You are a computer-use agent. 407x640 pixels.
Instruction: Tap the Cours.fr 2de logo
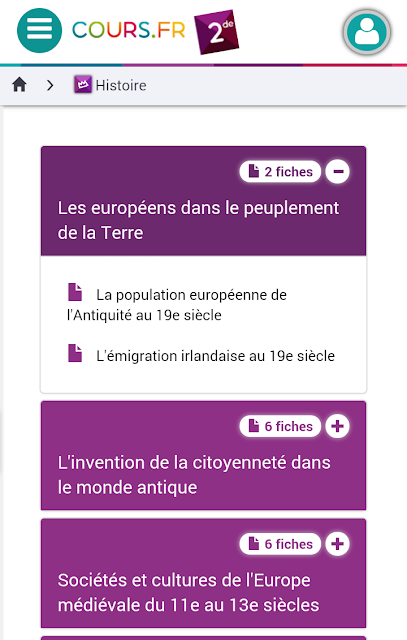point(155,31)
